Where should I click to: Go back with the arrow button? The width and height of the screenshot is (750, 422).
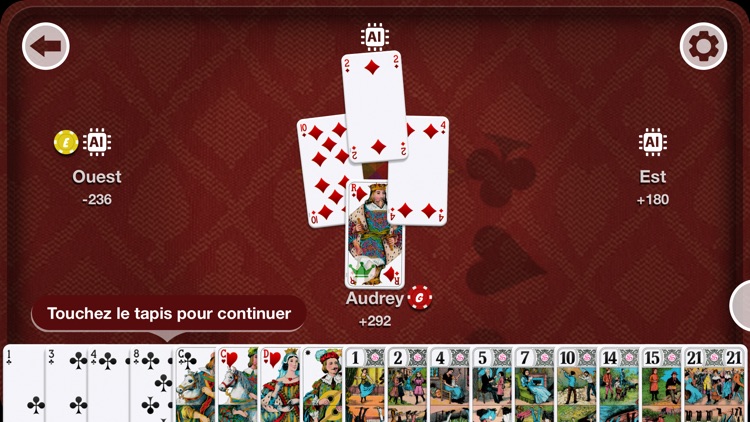point(45,45)
